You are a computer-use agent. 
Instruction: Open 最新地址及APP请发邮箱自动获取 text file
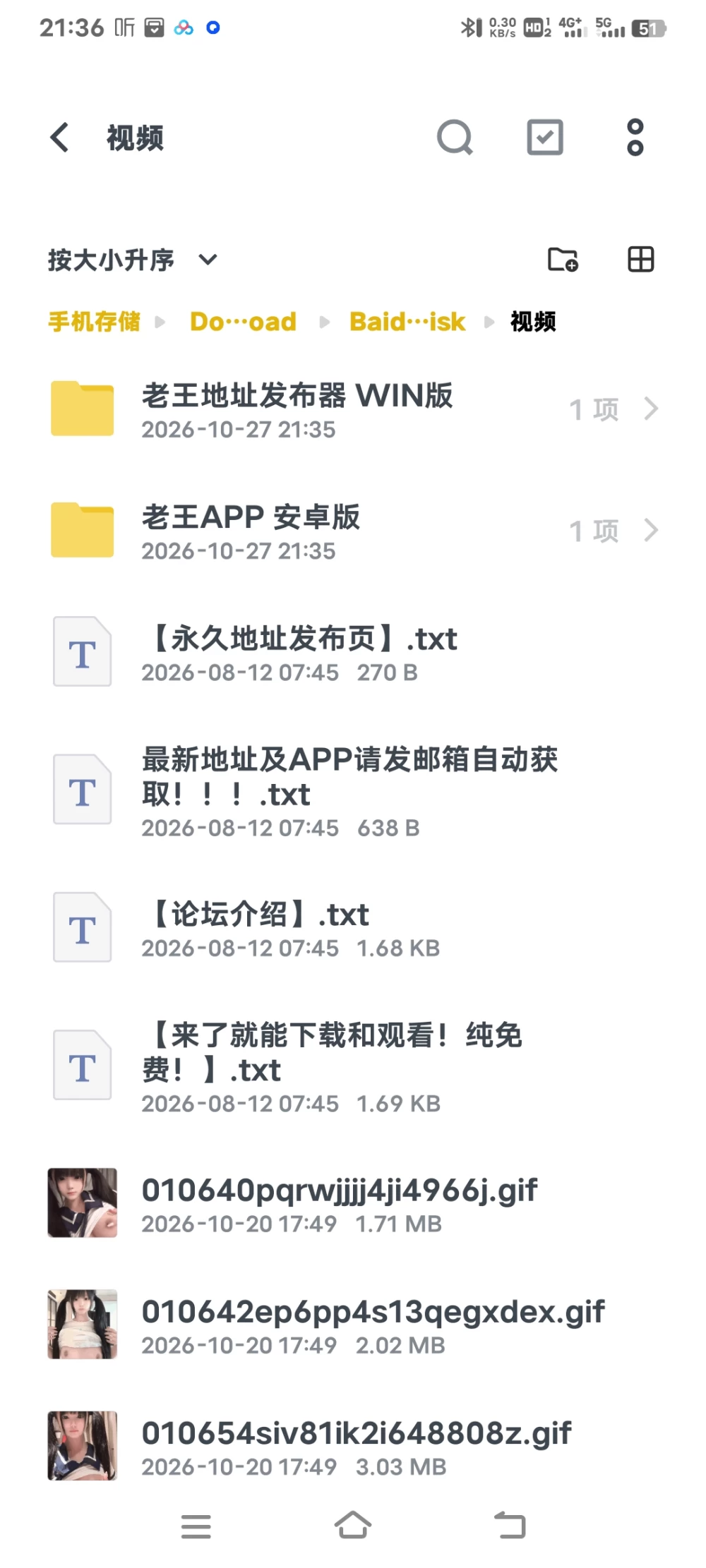pos(353,790)
